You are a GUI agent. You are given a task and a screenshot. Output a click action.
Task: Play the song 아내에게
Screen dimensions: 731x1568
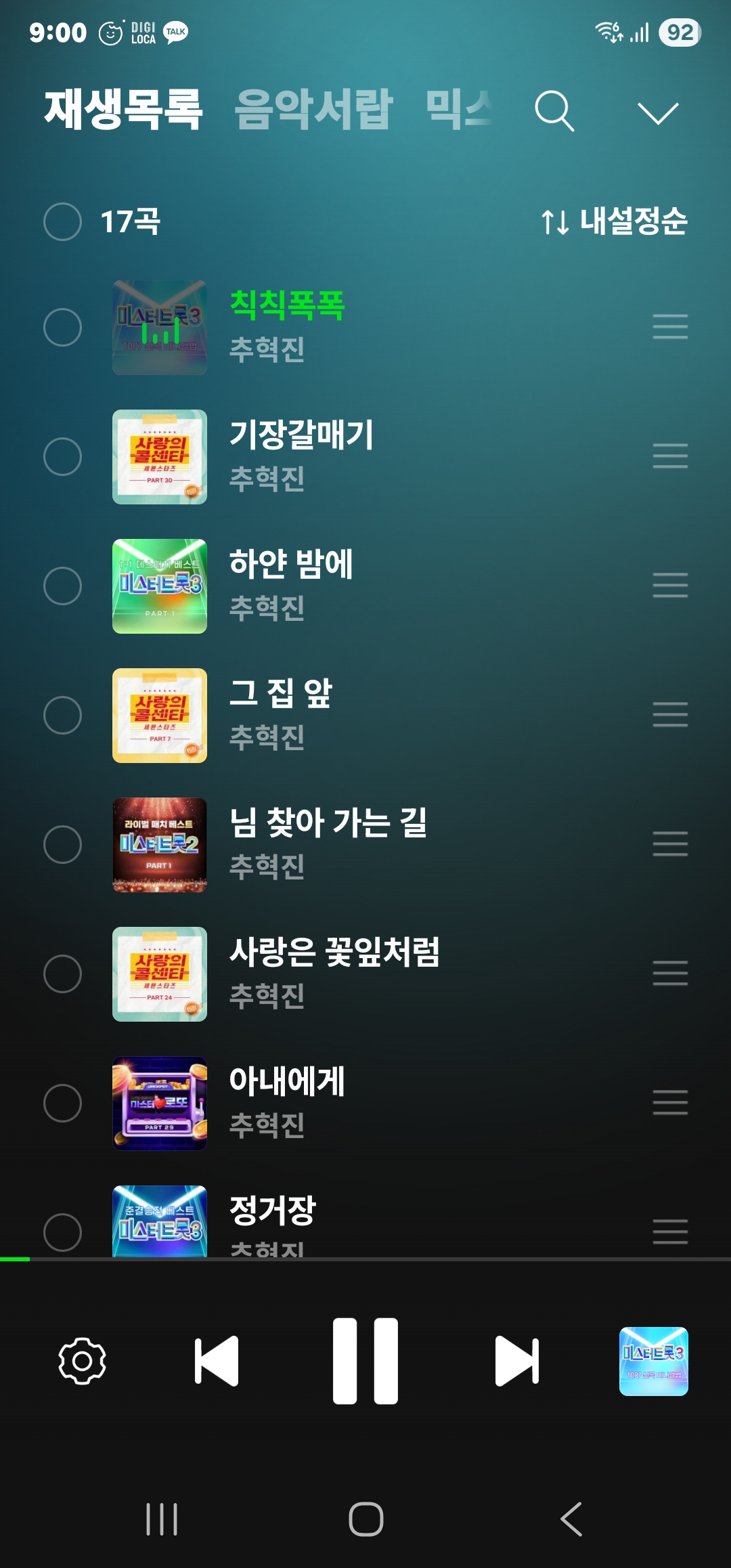tap(287, 1082)
